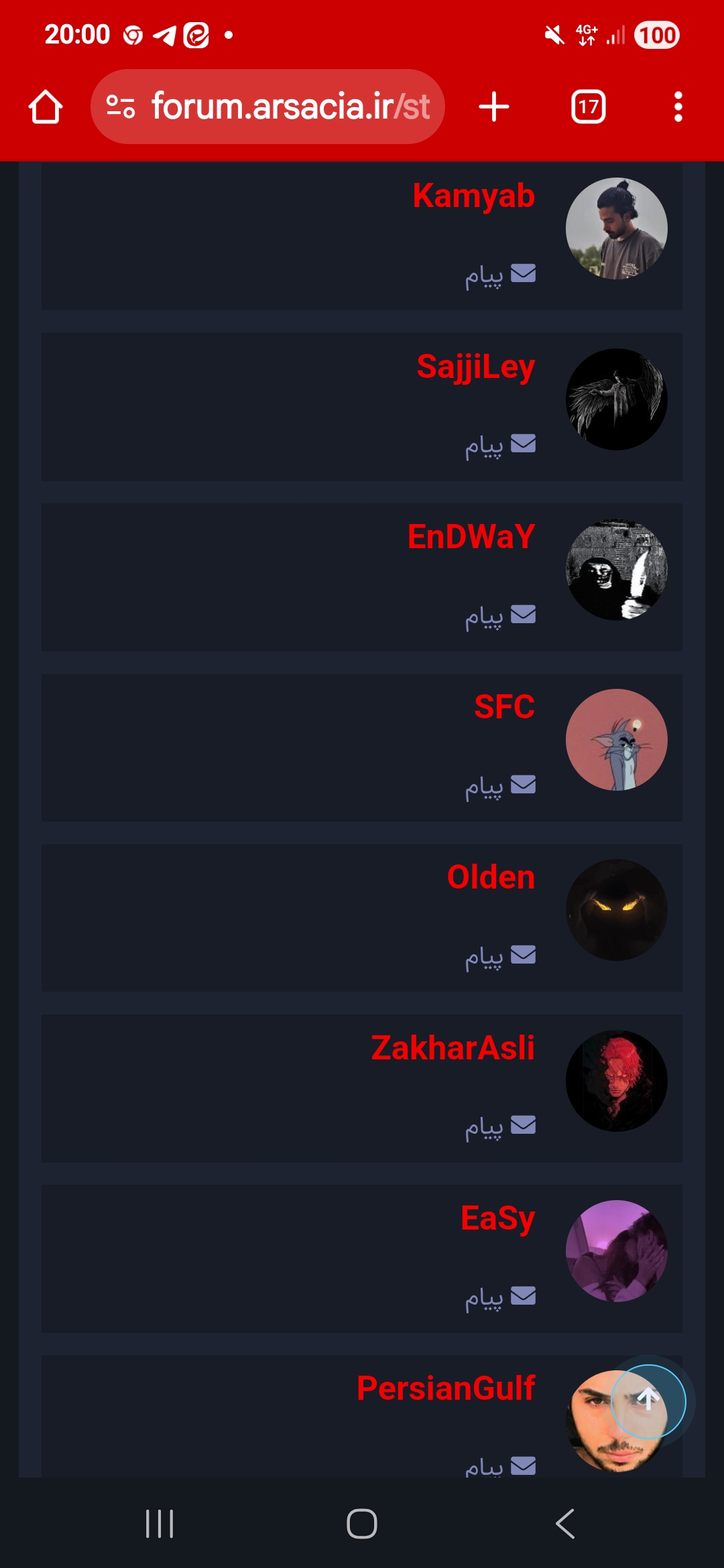Open ZakharAsli's profile link
724x1568 pixels.
(452, 1048)
